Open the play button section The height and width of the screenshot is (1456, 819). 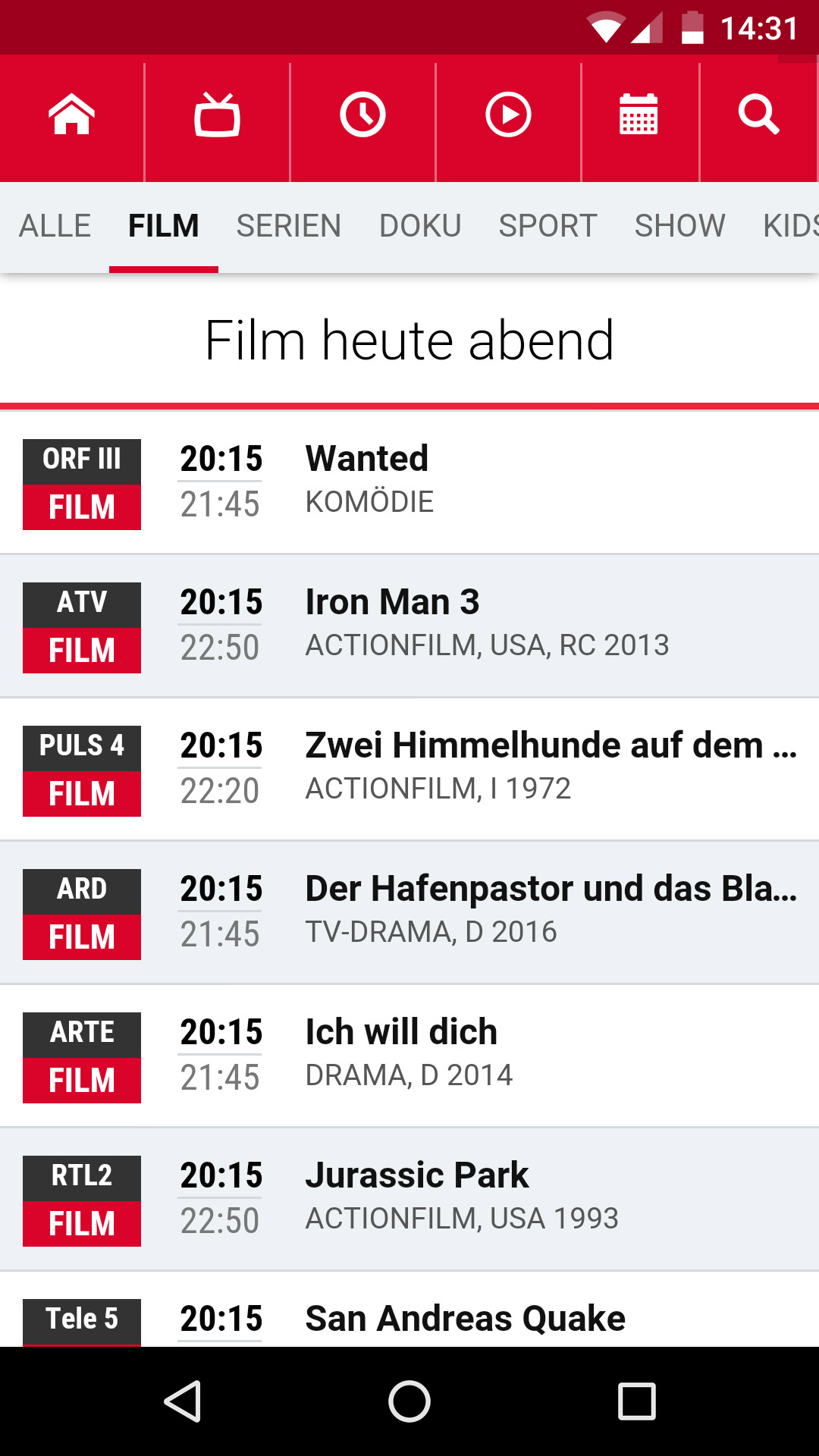click(508, 115)
